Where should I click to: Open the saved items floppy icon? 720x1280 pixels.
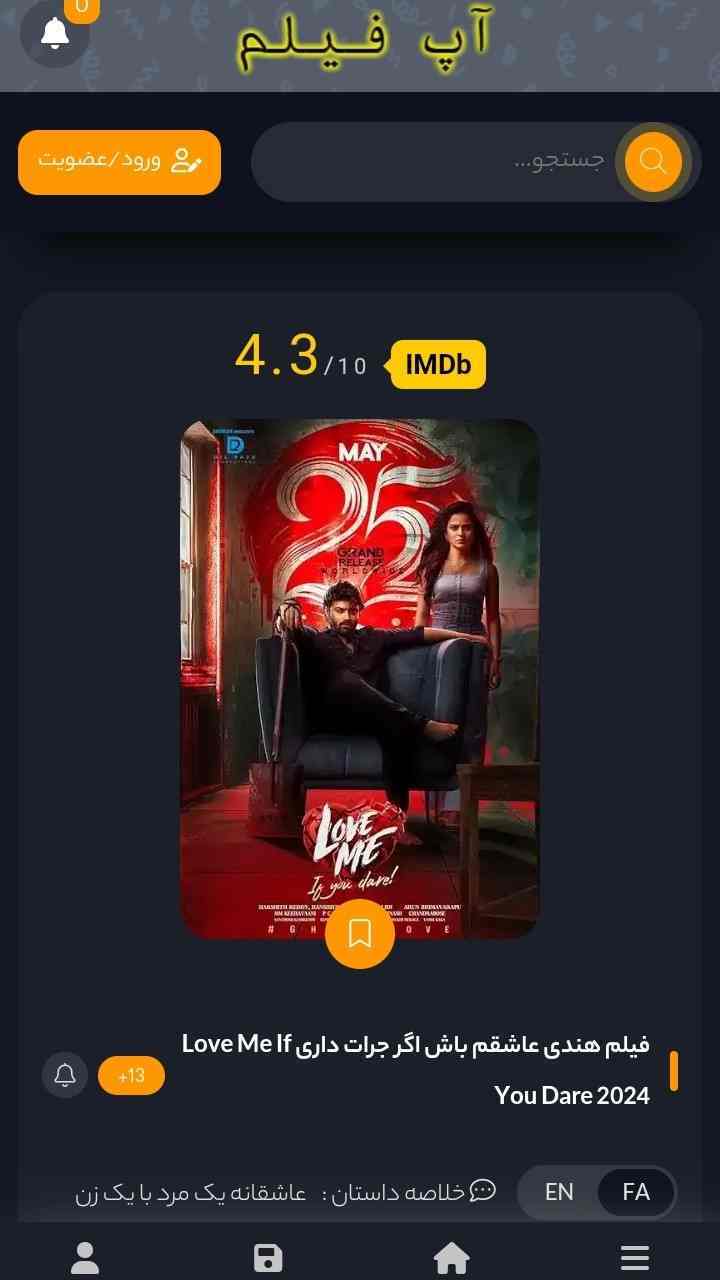(268, 1257)
